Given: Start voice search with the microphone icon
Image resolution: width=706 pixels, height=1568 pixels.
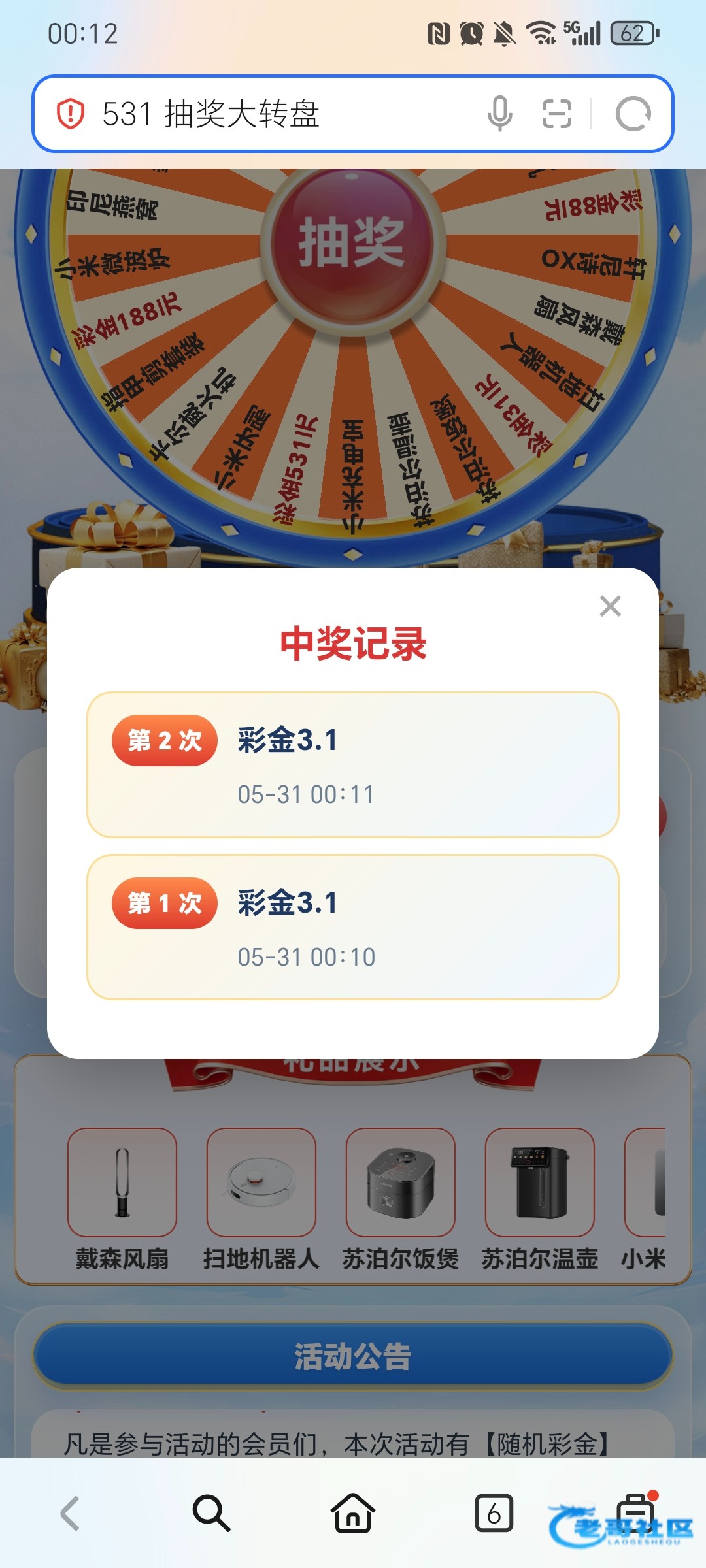Looking at the screenshot, I should pyautogui.click(x=500, y=114).
